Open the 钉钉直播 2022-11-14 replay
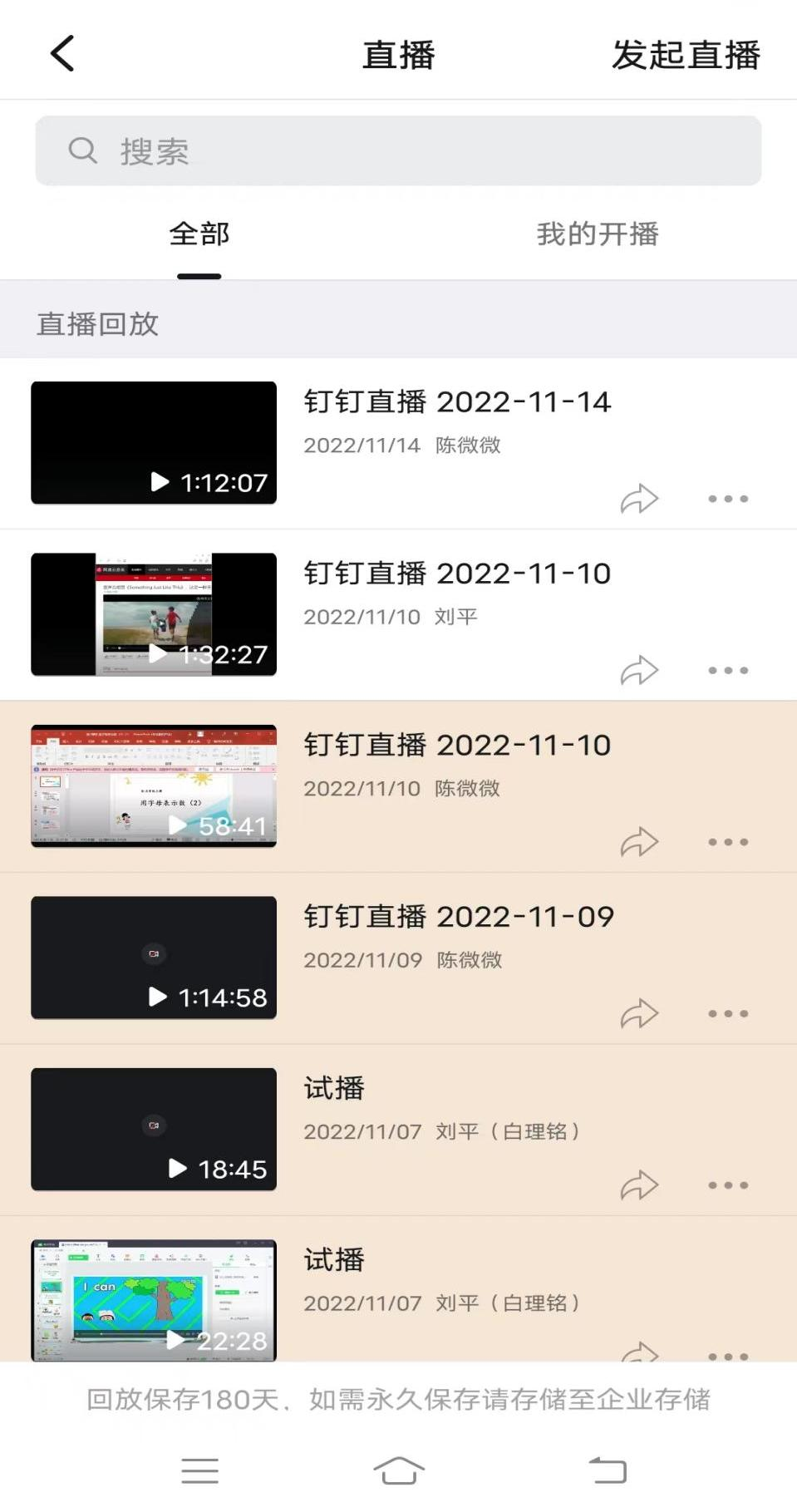Image resolution: width=797 pixels, height=1512 pixels. click(154, 443)
